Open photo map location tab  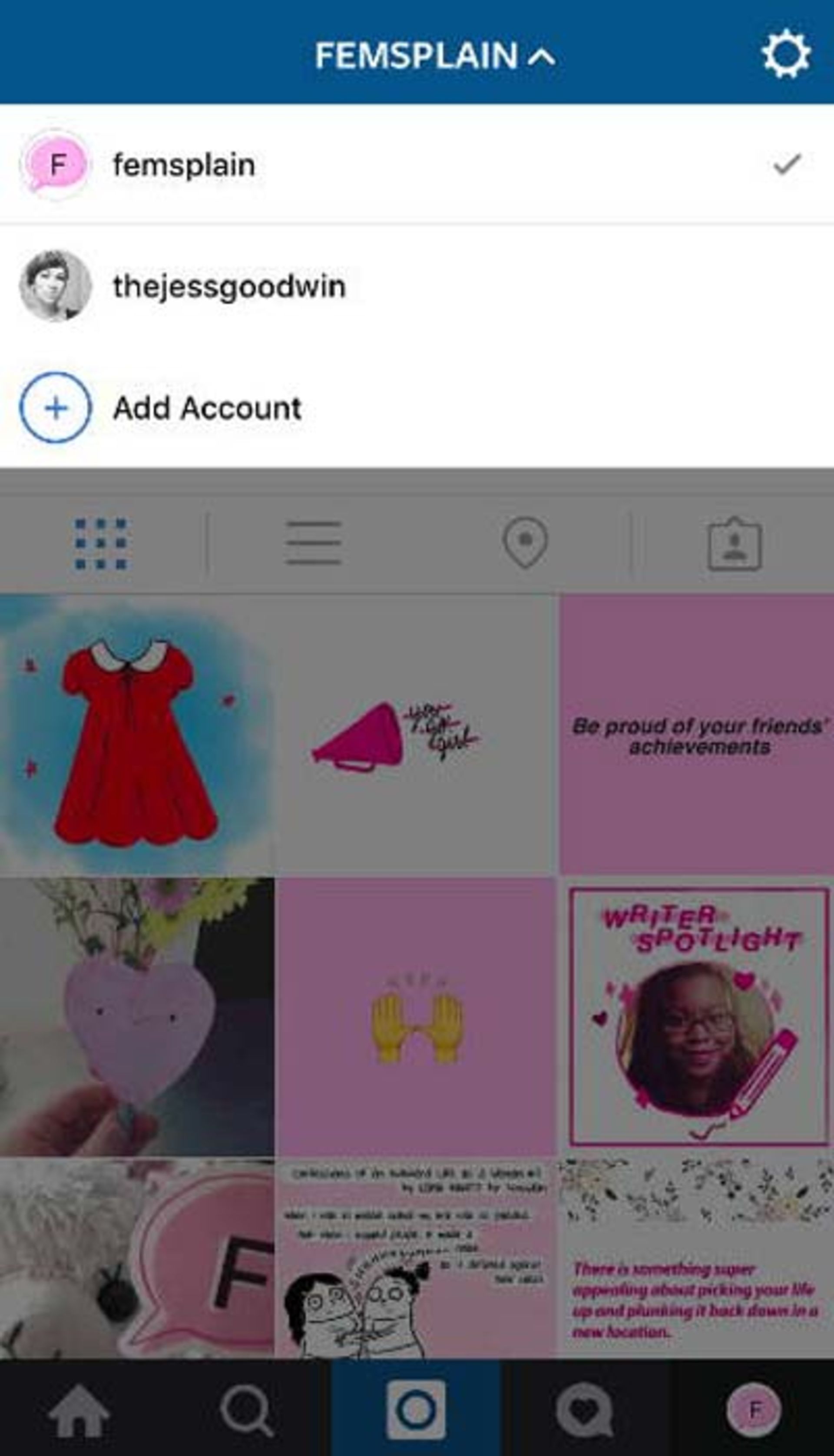coord(525,543)
